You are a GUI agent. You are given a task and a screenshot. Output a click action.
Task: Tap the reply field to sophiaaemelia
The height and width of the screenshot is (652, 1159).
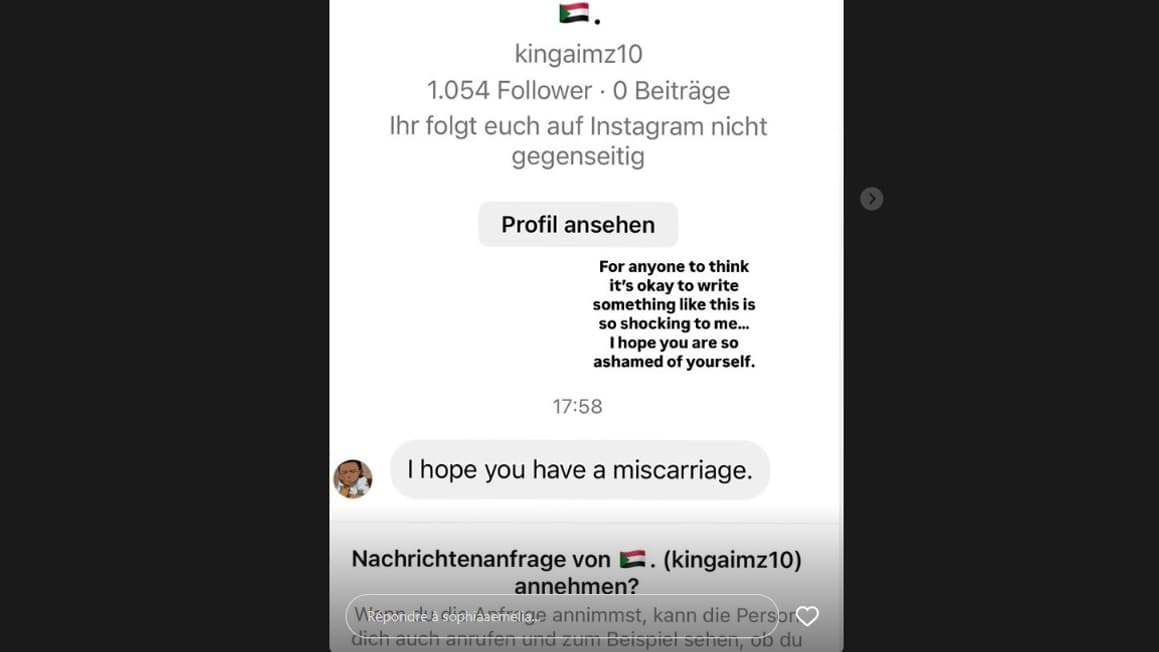pos(560,616)
